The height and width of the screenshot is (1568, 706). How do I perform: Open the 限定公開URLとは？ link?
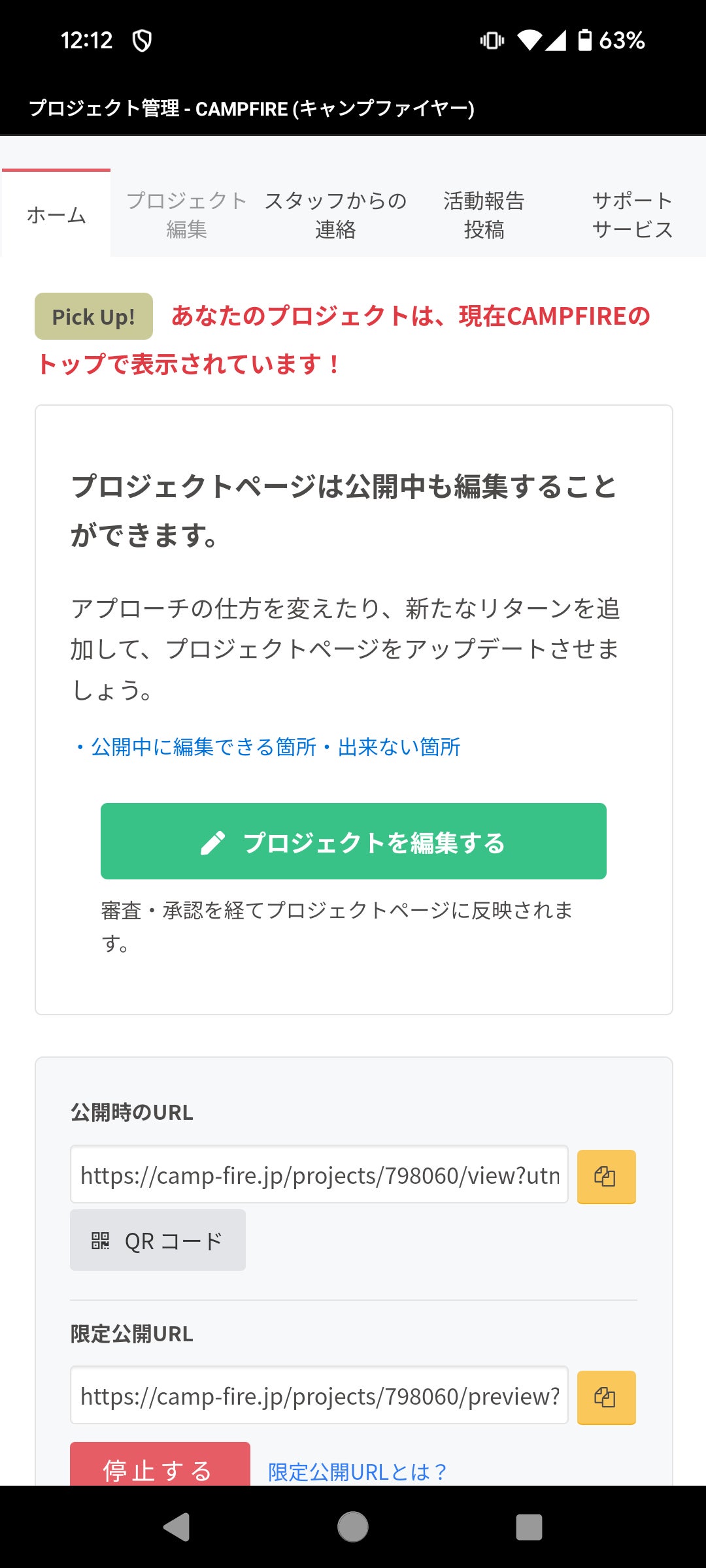357,1471
